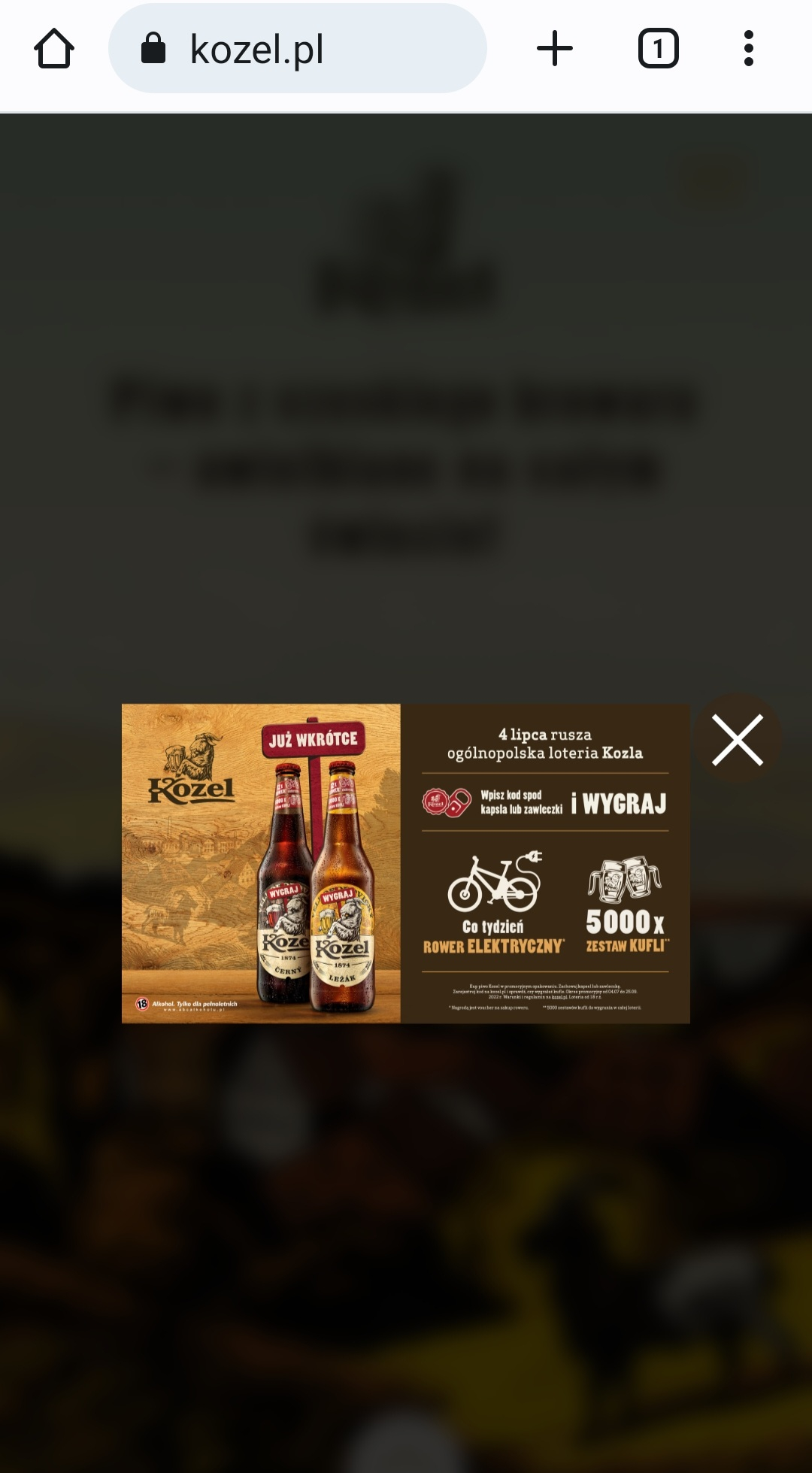Go to the browser home page

coord(54,50)
